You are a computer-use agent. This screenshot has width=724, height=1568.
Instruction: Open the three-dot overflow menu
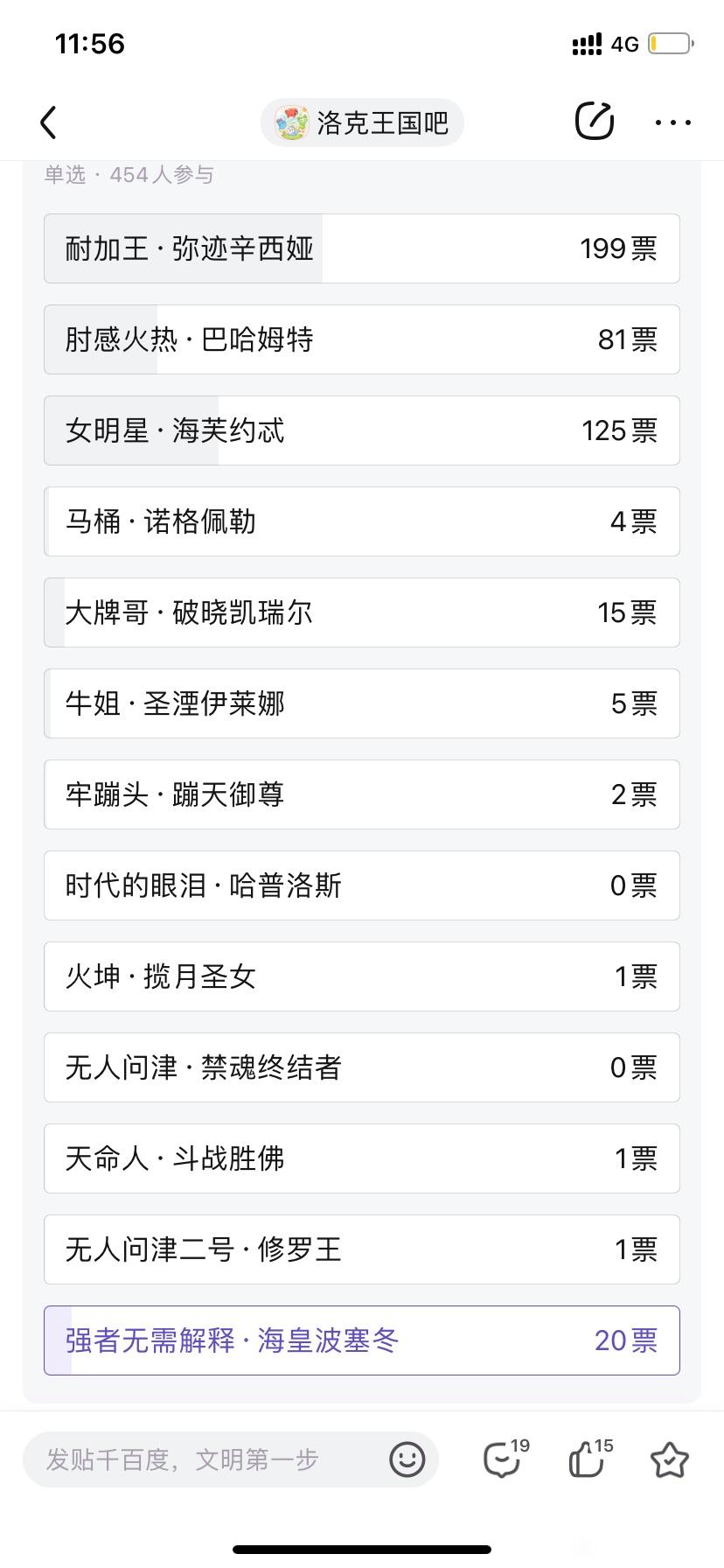(673, 122)
